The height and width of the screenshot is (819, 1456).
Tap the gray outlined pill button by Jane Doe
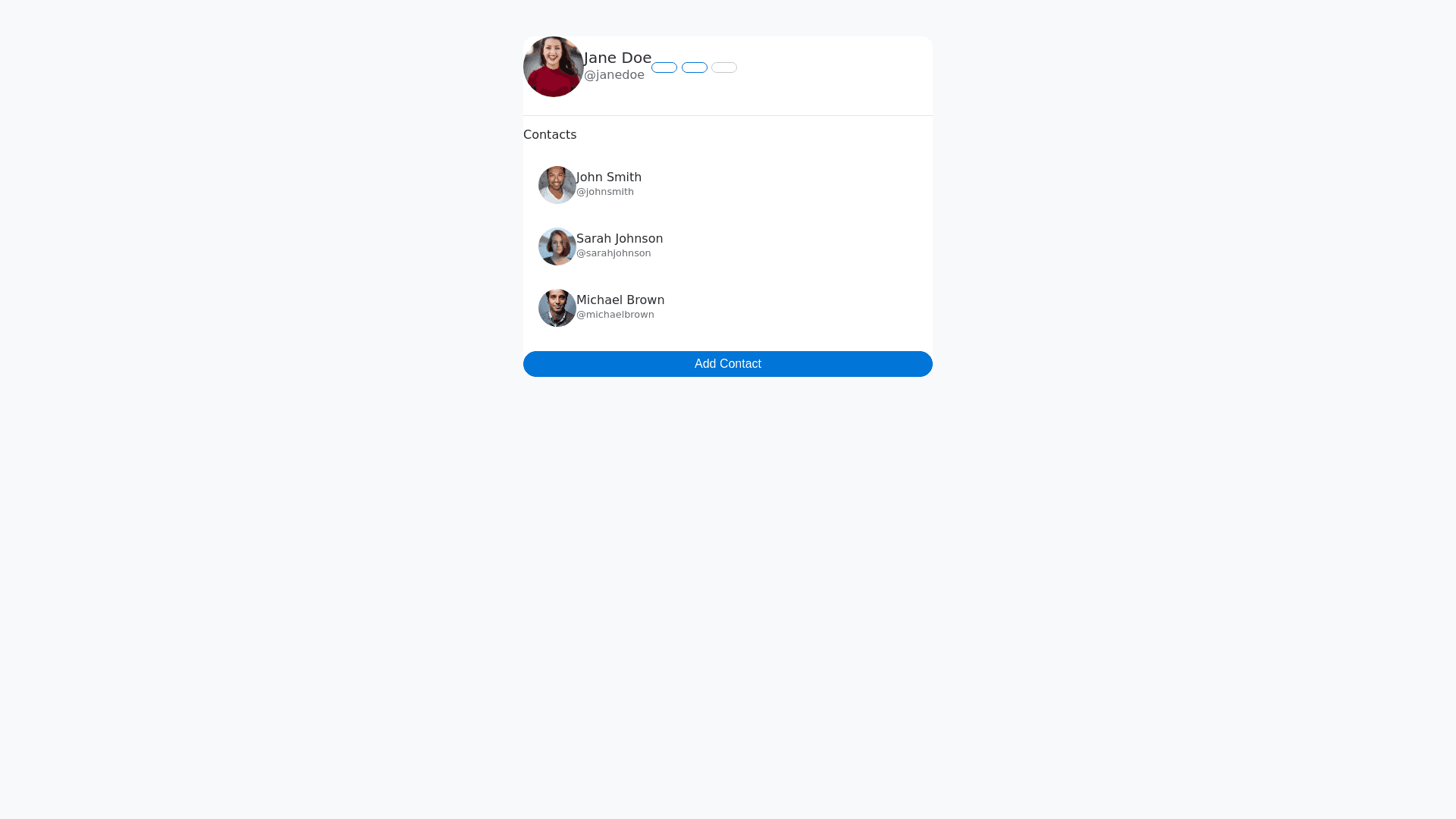point(723,67)
